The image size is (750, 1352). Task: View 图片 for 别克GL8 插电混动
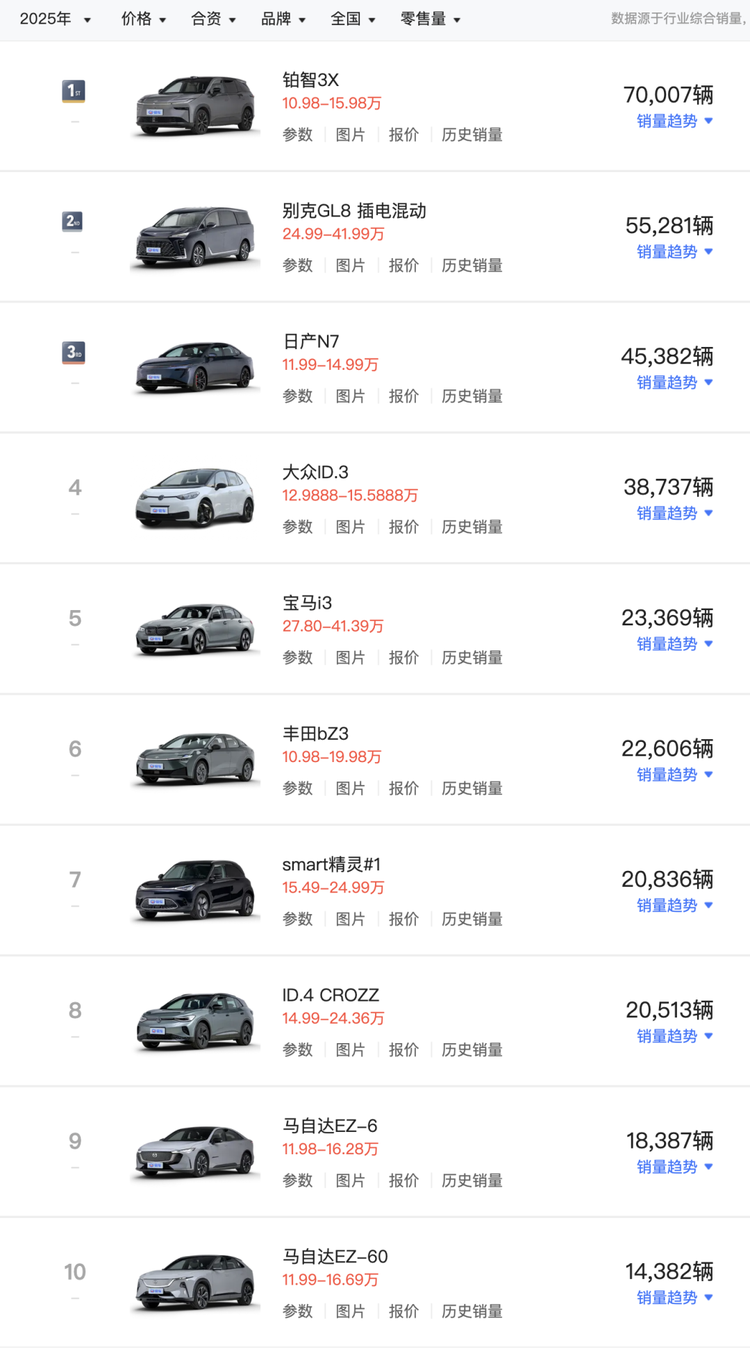pyautogui.click(x=350, y=266)
